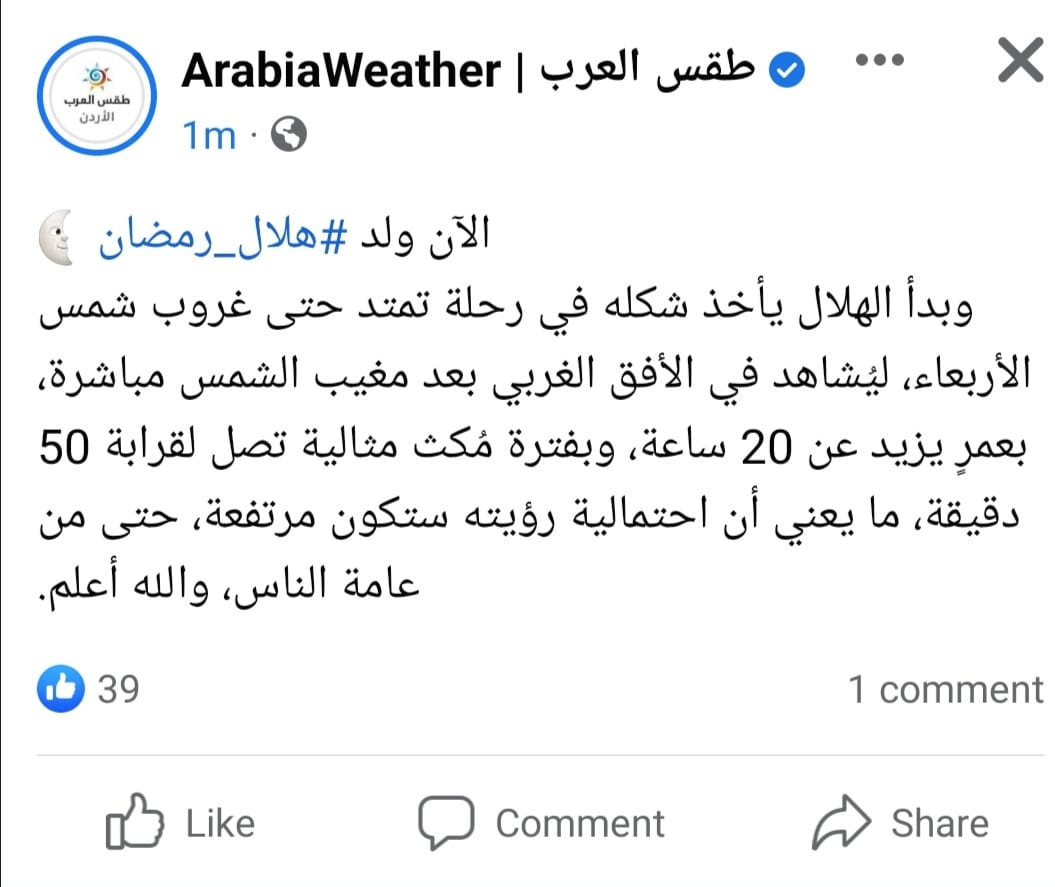Open the 1 comment link
Screen dimensions: 1055x887
click(945, 689)
